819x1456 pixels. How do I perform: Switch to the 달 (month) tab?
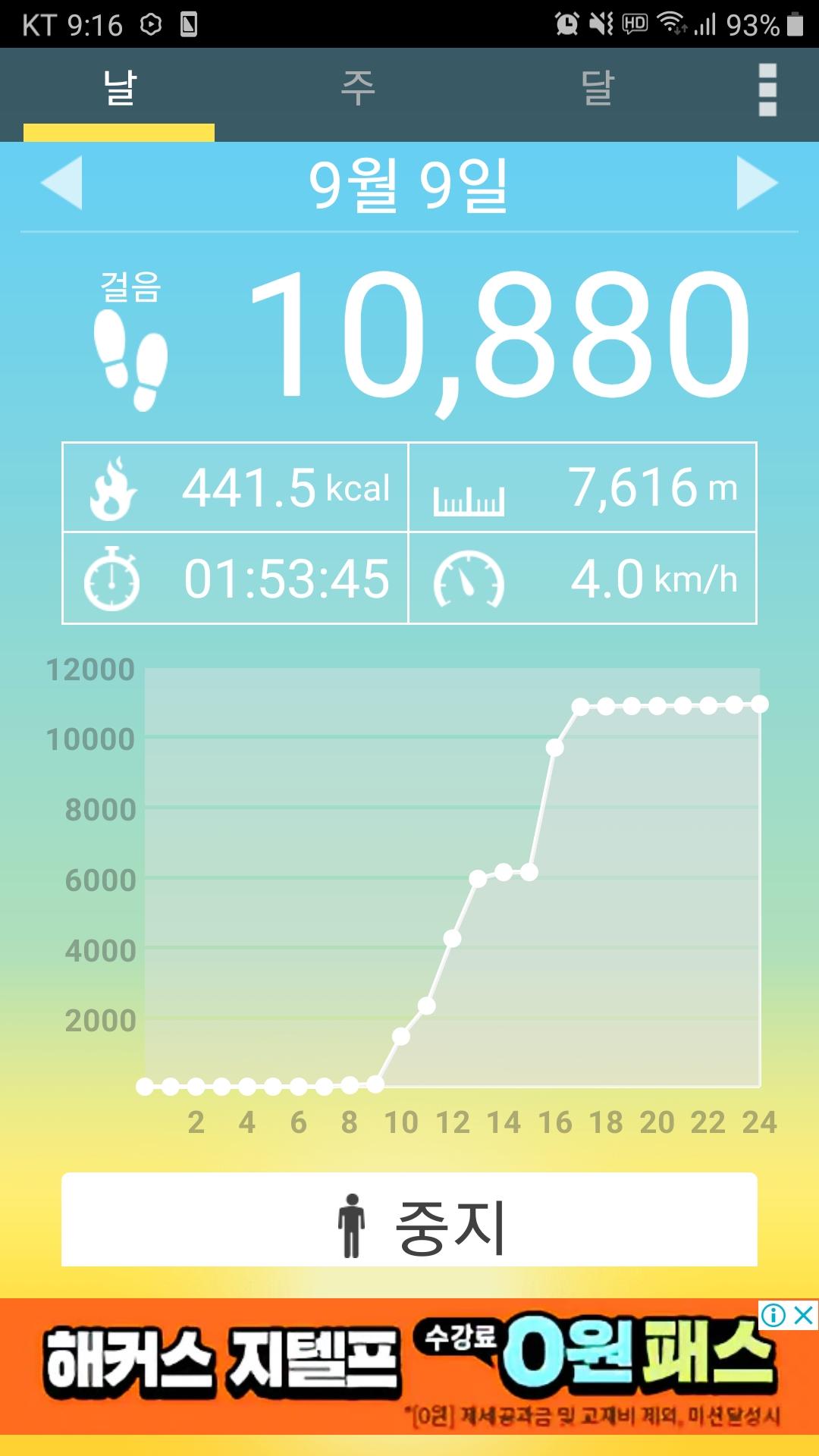[598, 89]
